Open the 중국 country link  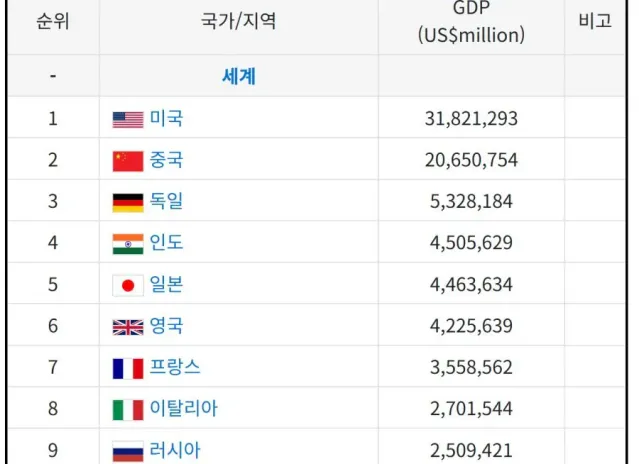(x=166, y=160)
